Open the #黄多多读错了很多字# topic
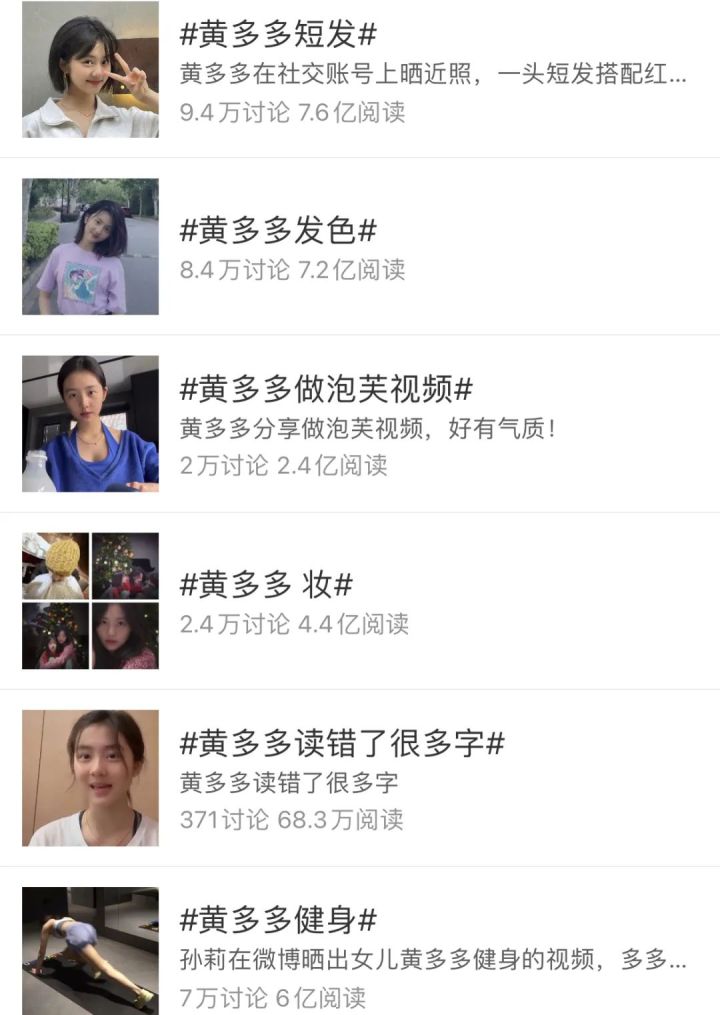This screenshot has height=1015, width=720. (342, 743)
